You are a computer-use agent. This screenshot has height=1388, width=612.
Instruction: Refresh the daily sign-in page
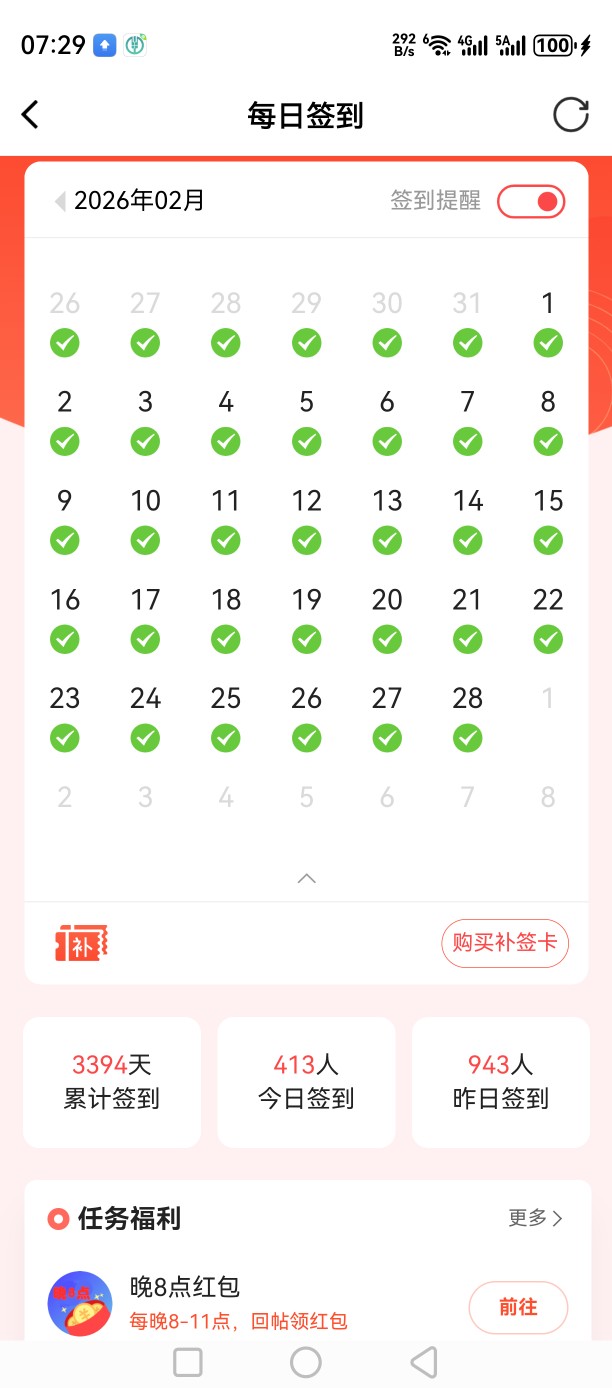[x=571, y=115]
